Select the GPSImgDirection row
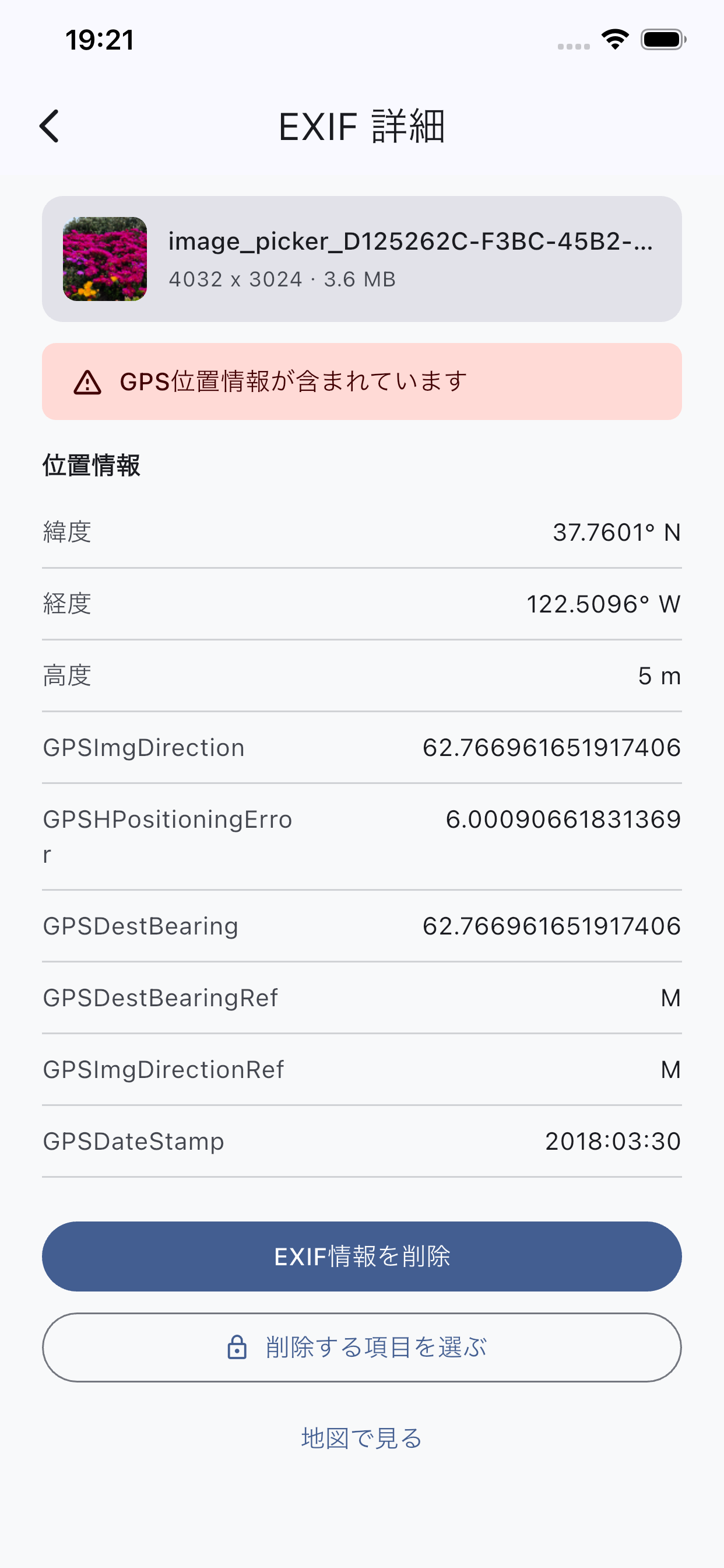The width and height of the screenshot is (724, 1568). coord(362,747)
